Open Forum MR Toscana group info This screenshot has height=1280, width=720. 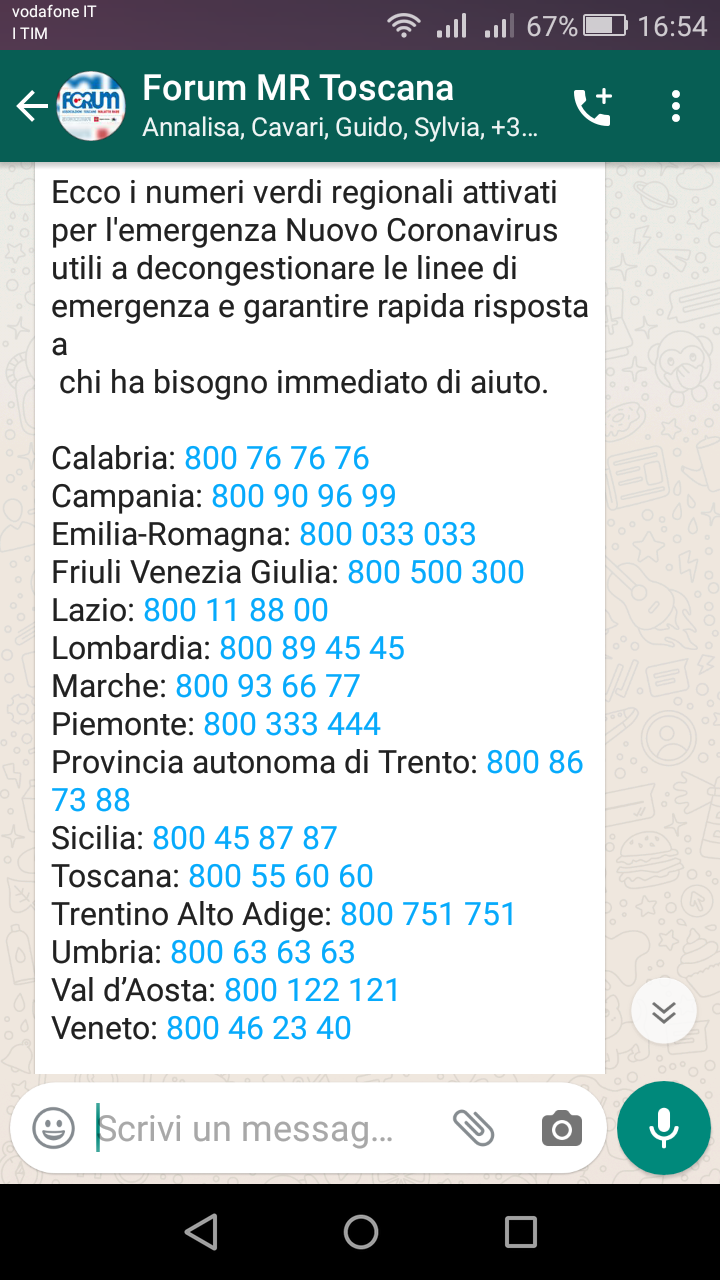tap(340, 106)
